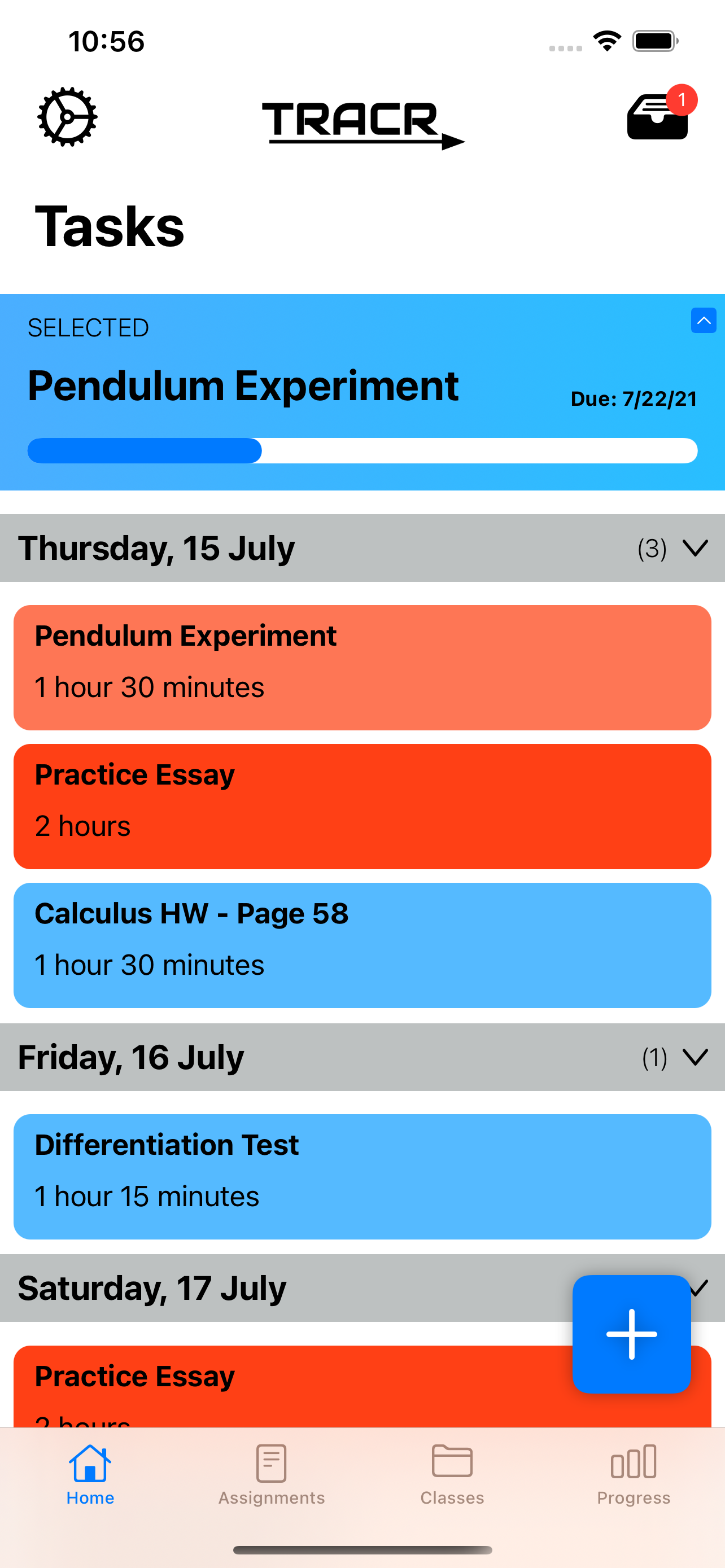Collapse the selected Pendulum Experiment card
Viewport: 725px width, 1568px height.
703,320
